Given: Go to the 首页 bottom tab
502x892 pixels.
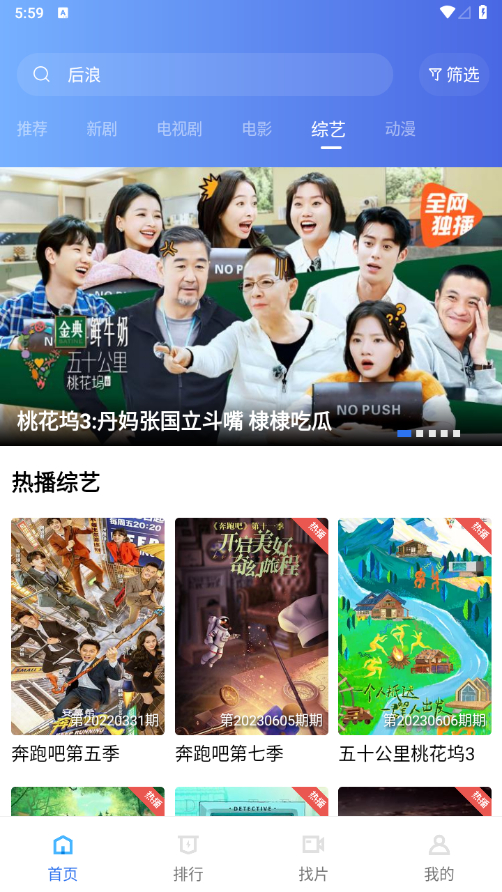Looking at the screenshot, I should click(63, 857).
